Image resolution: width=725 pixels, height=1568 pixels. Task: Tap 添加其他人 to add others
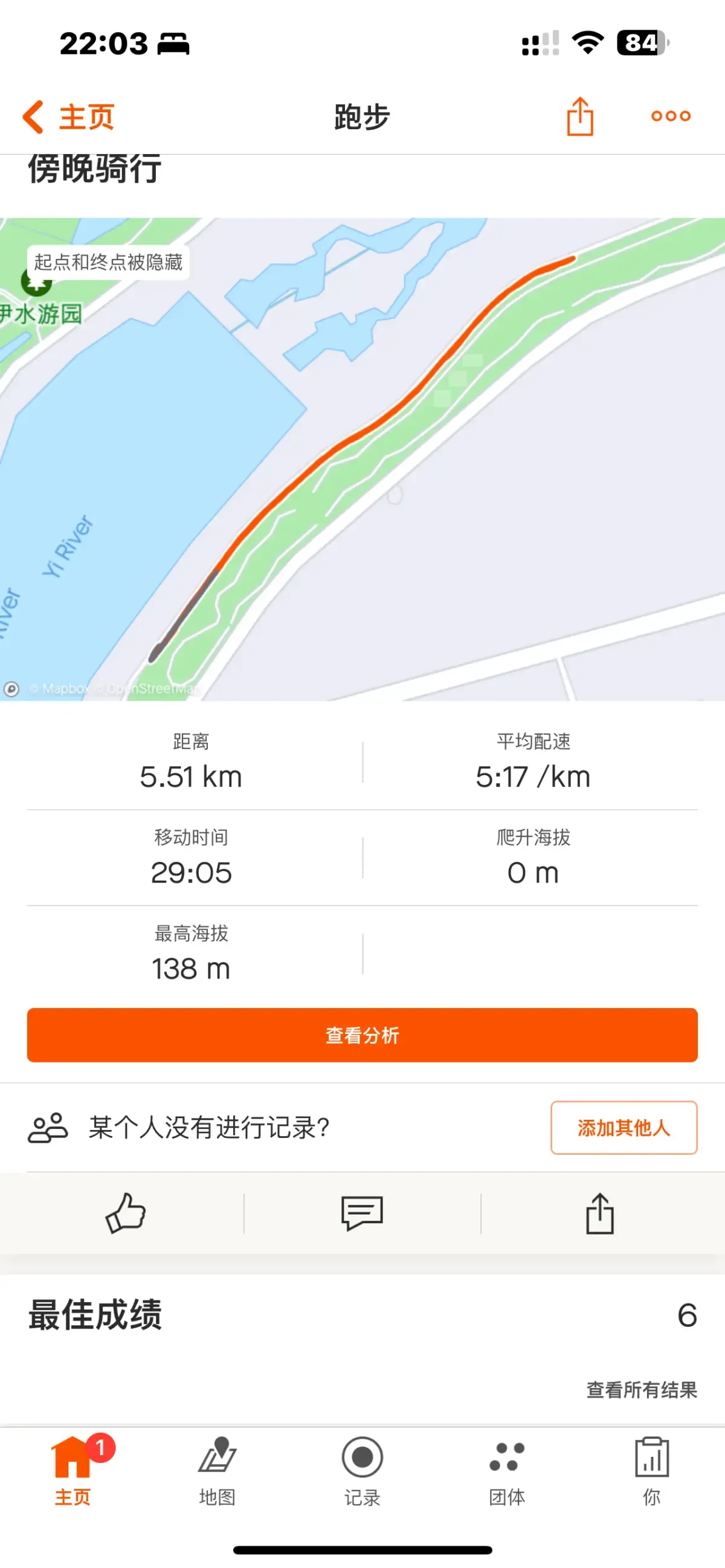click(623, 1127)
